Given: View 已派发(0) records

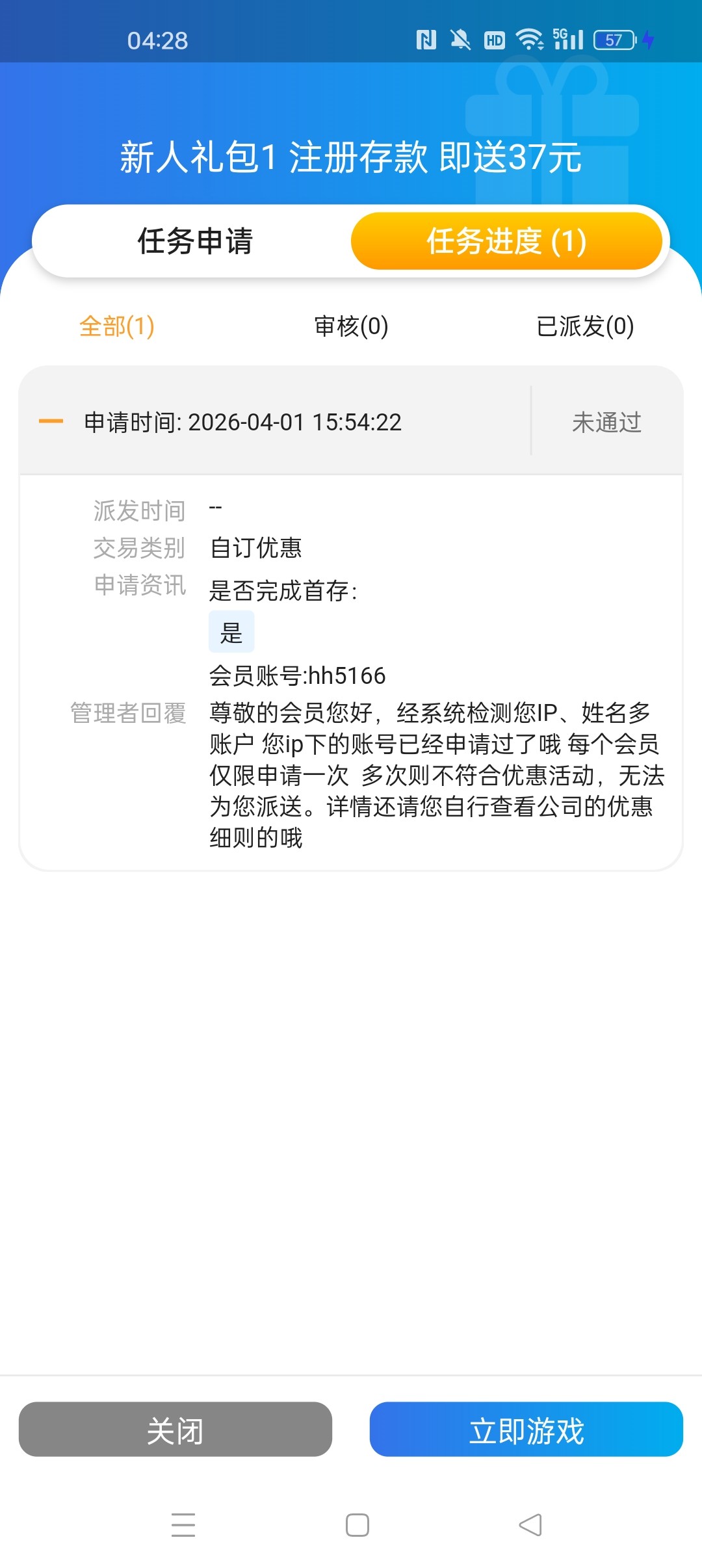Looking at the screenshot, I should tap(584, 326).
